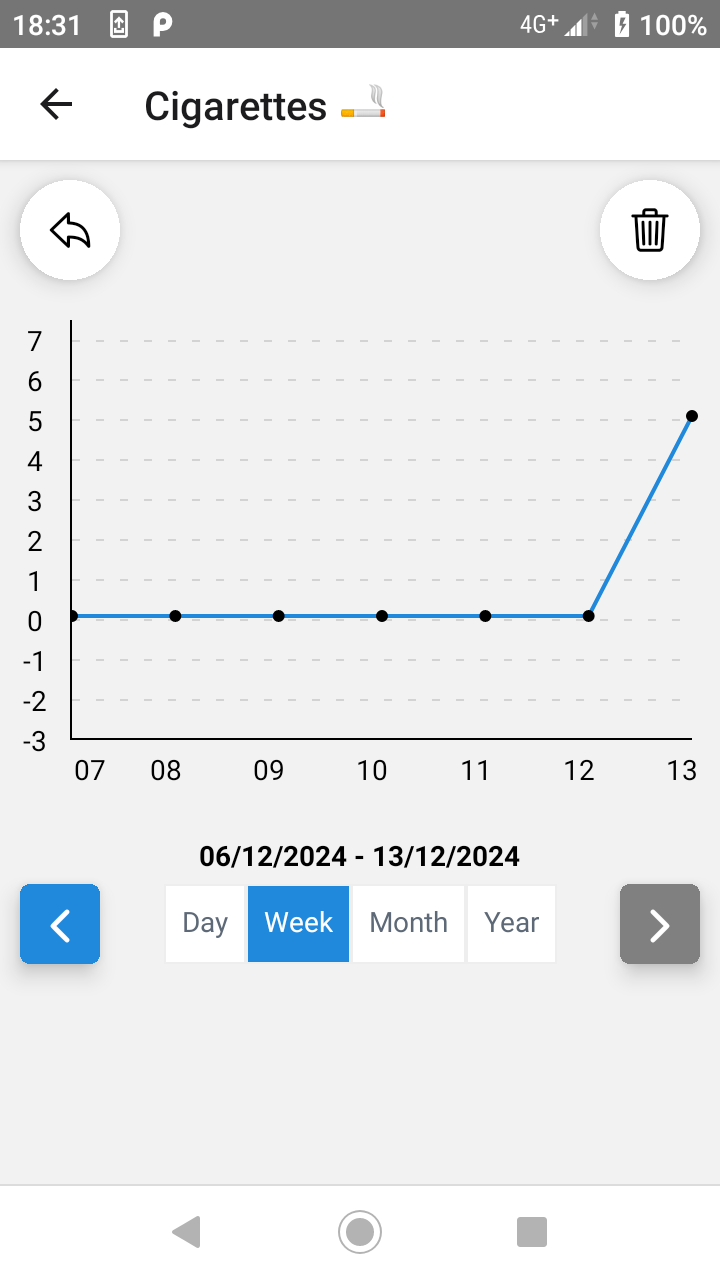Image resolution: width=720 pixels, height=1280 pixels.
Task: Select the Week view
Action: (x=298, y=923)
